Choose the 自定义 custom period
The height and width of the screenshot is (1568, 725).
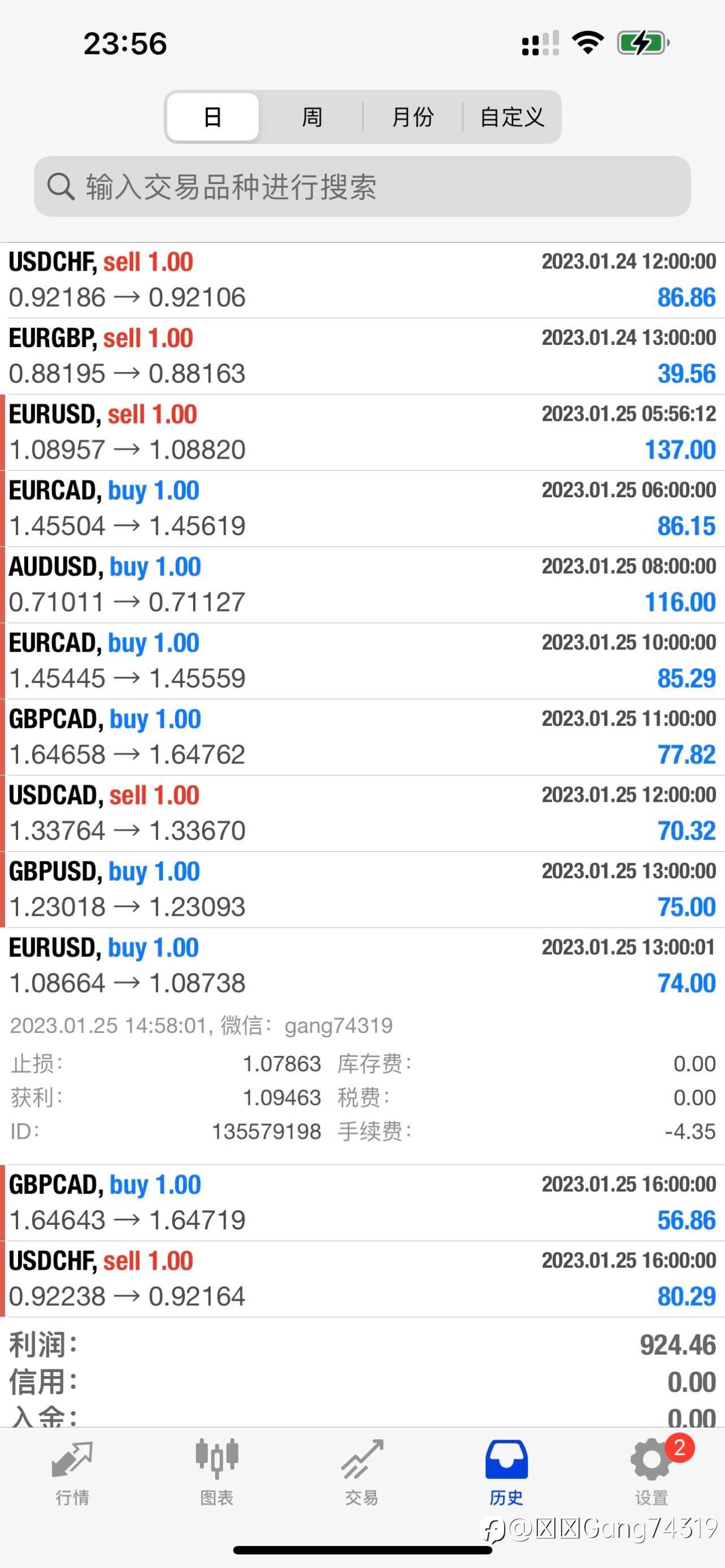click(x=511, y=116)
